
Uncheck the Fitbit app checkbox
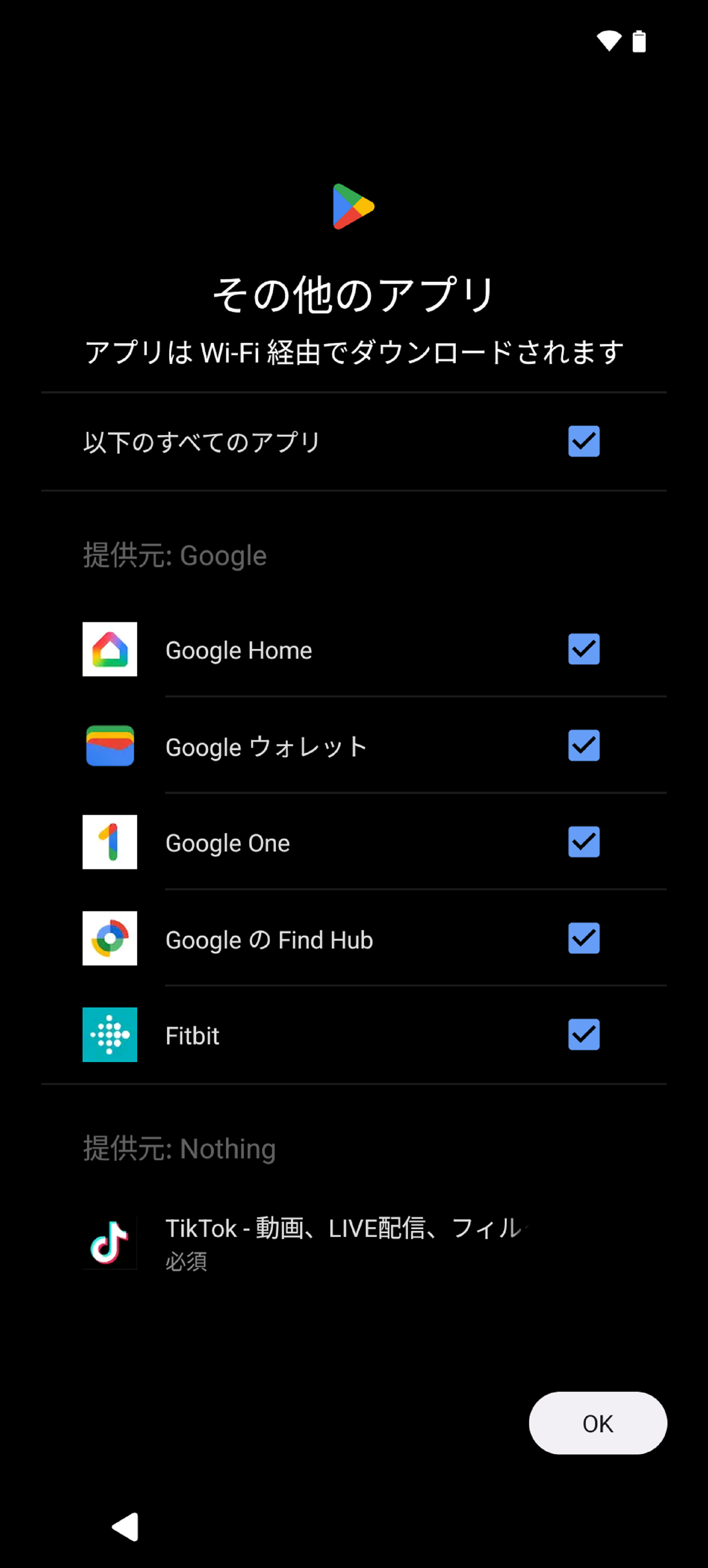(584, 1035)
